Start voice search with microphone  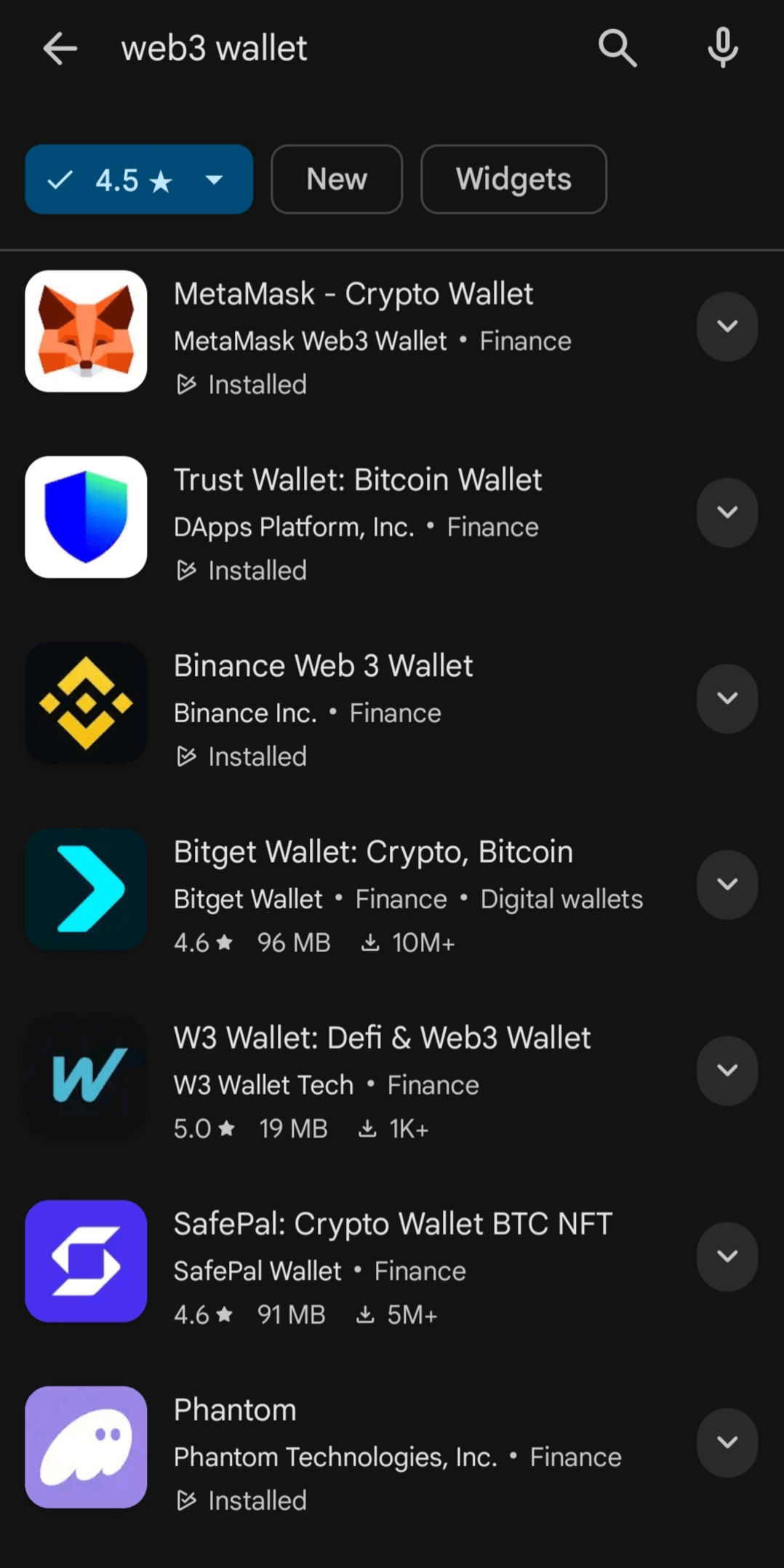[x=722, y=49]
